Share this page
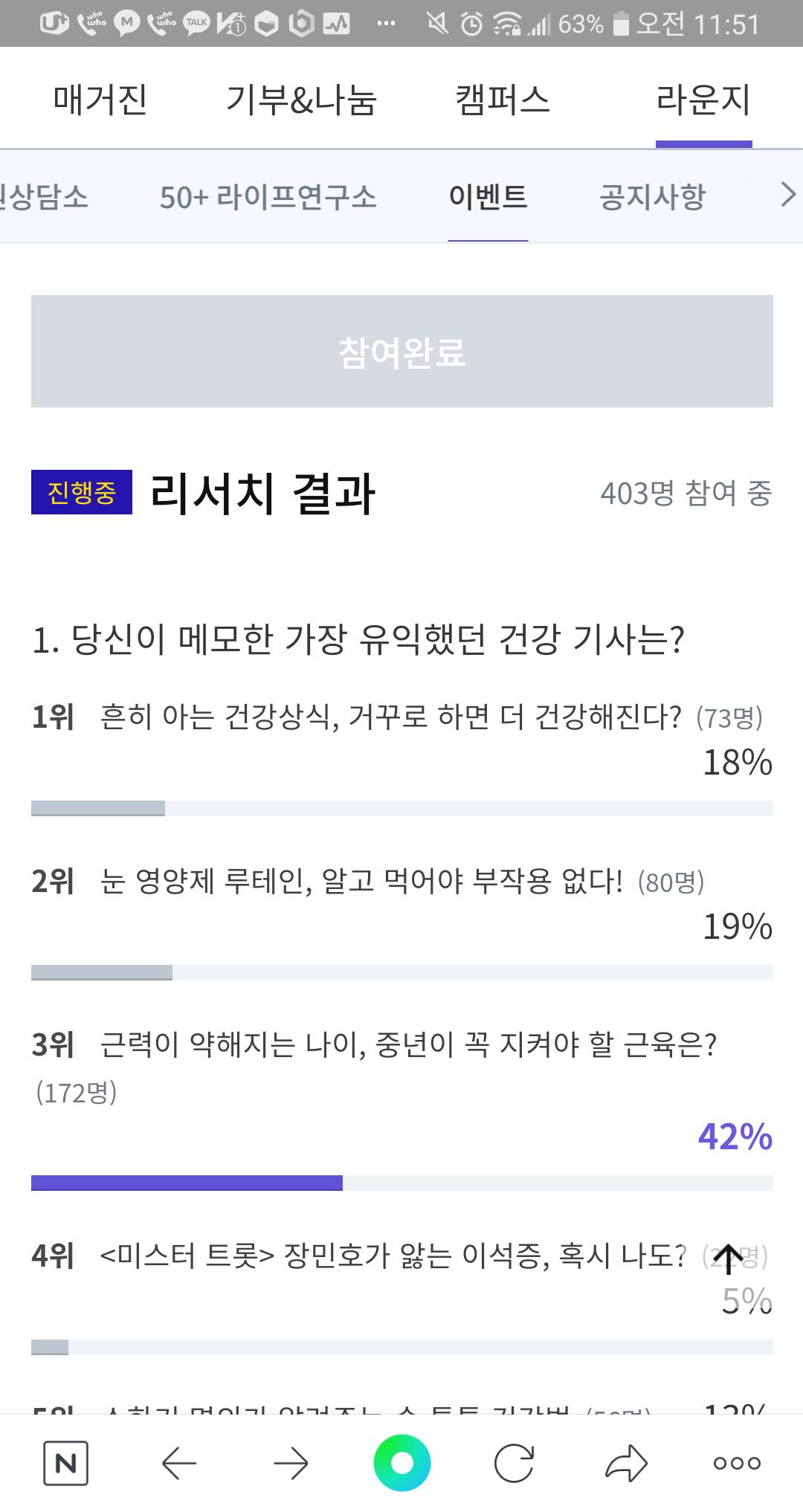This screenshot has height=1512, width=803. (625, 1464)
